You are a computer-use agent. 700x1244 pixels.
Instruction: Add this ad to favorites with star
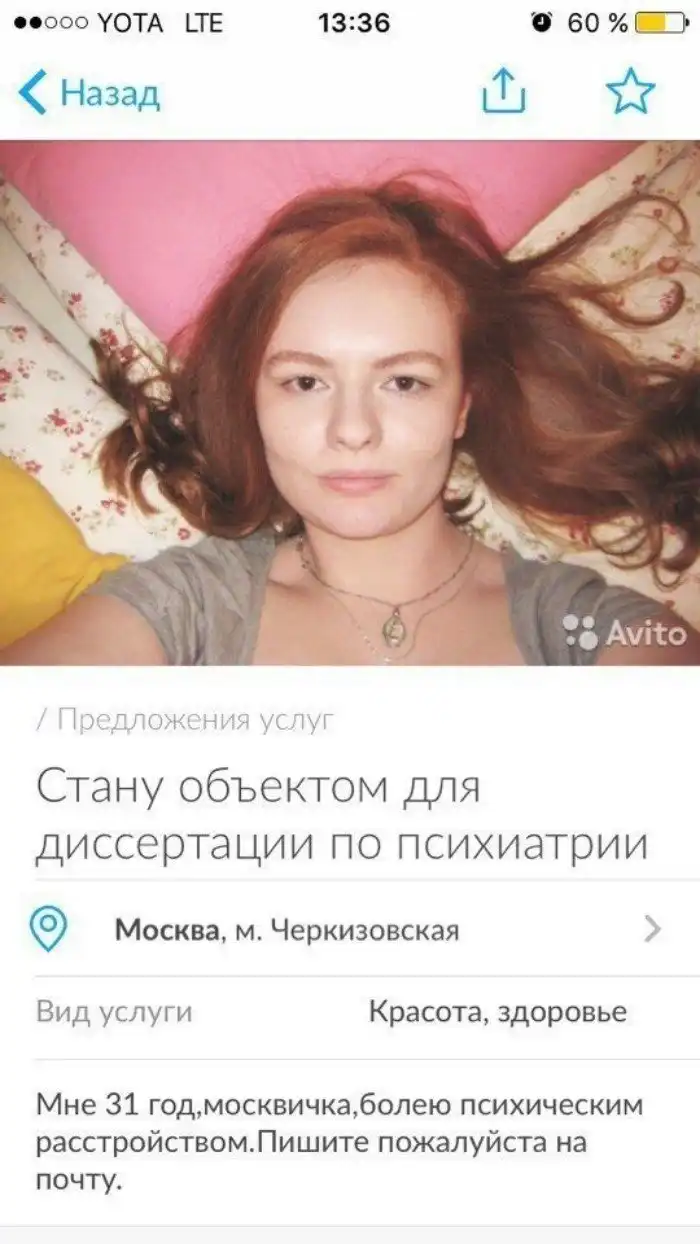click(631, 93)
